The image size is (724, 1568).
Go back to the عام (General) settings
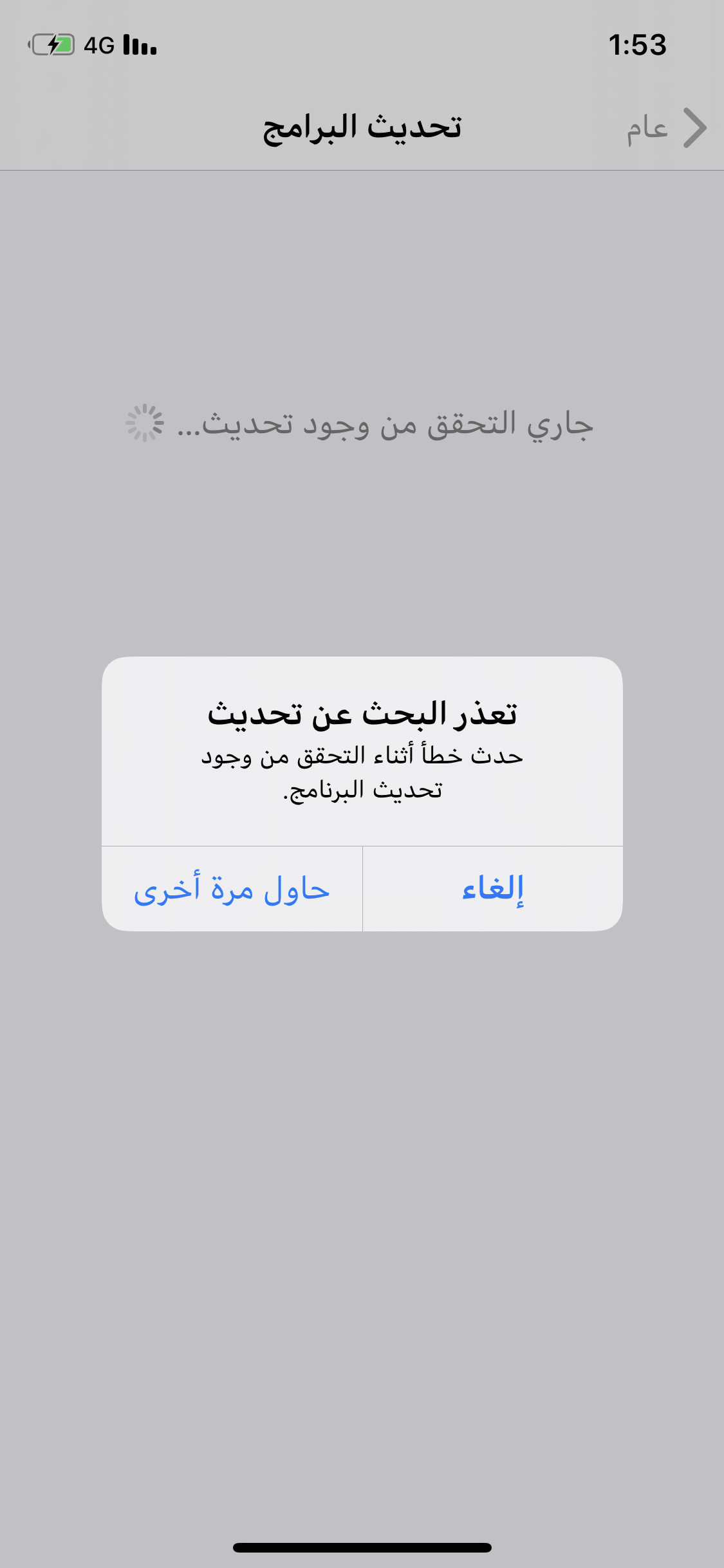[x=666, y=128]
